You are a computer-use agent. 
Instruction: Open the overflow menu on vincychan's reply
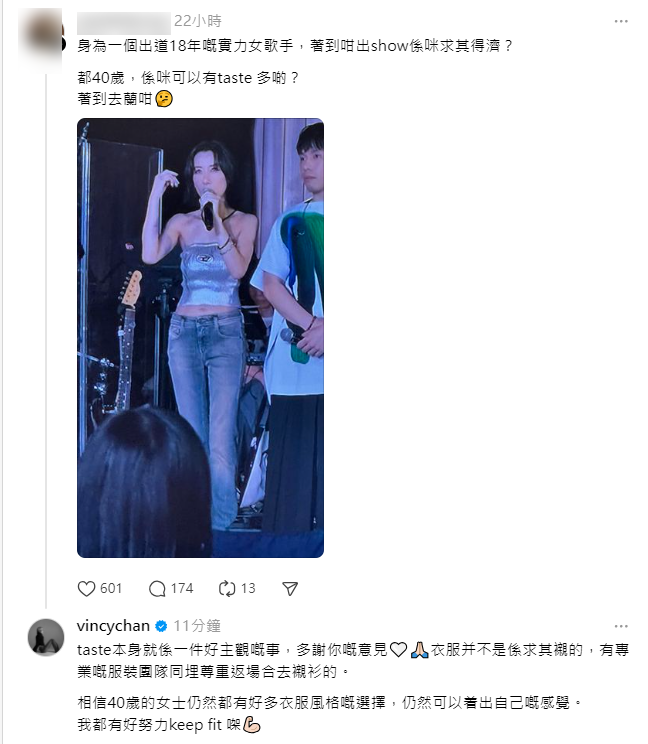622,626
